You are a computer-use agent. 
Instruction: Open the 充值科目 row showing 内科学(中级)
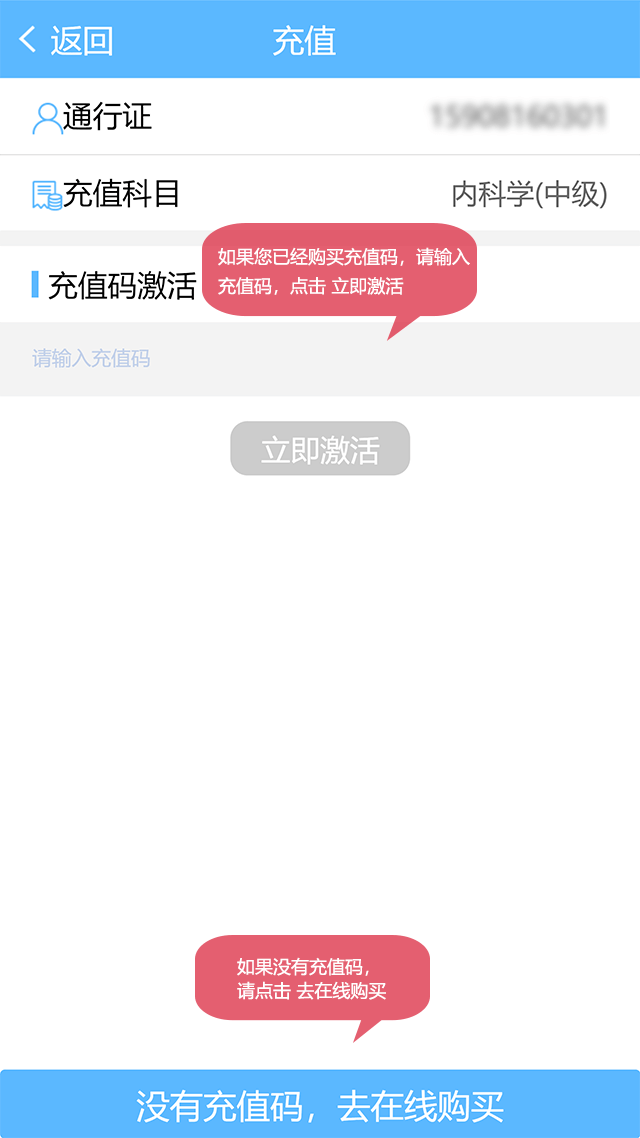tap(320, 193)
